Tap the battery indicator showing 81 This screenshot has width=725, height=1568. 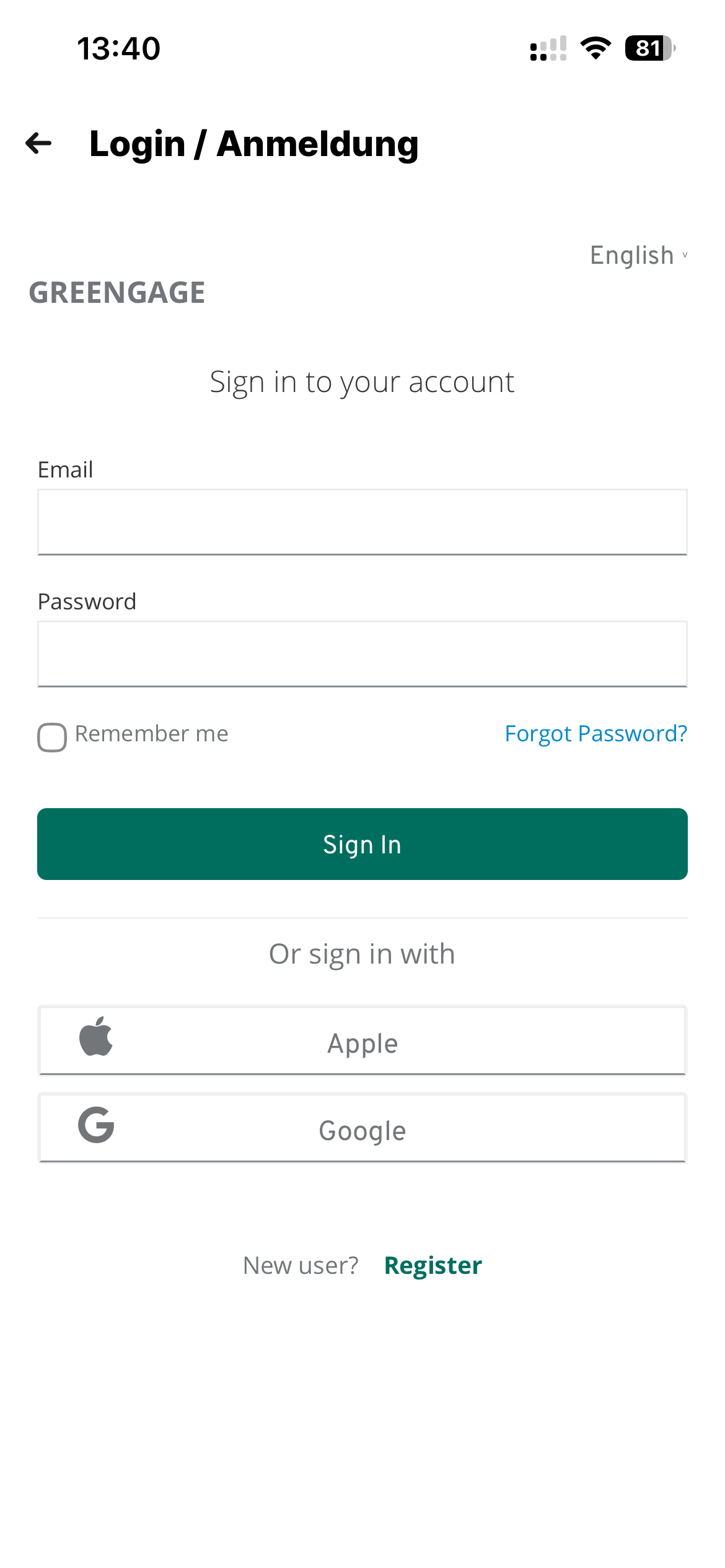[x=648, y=48]
